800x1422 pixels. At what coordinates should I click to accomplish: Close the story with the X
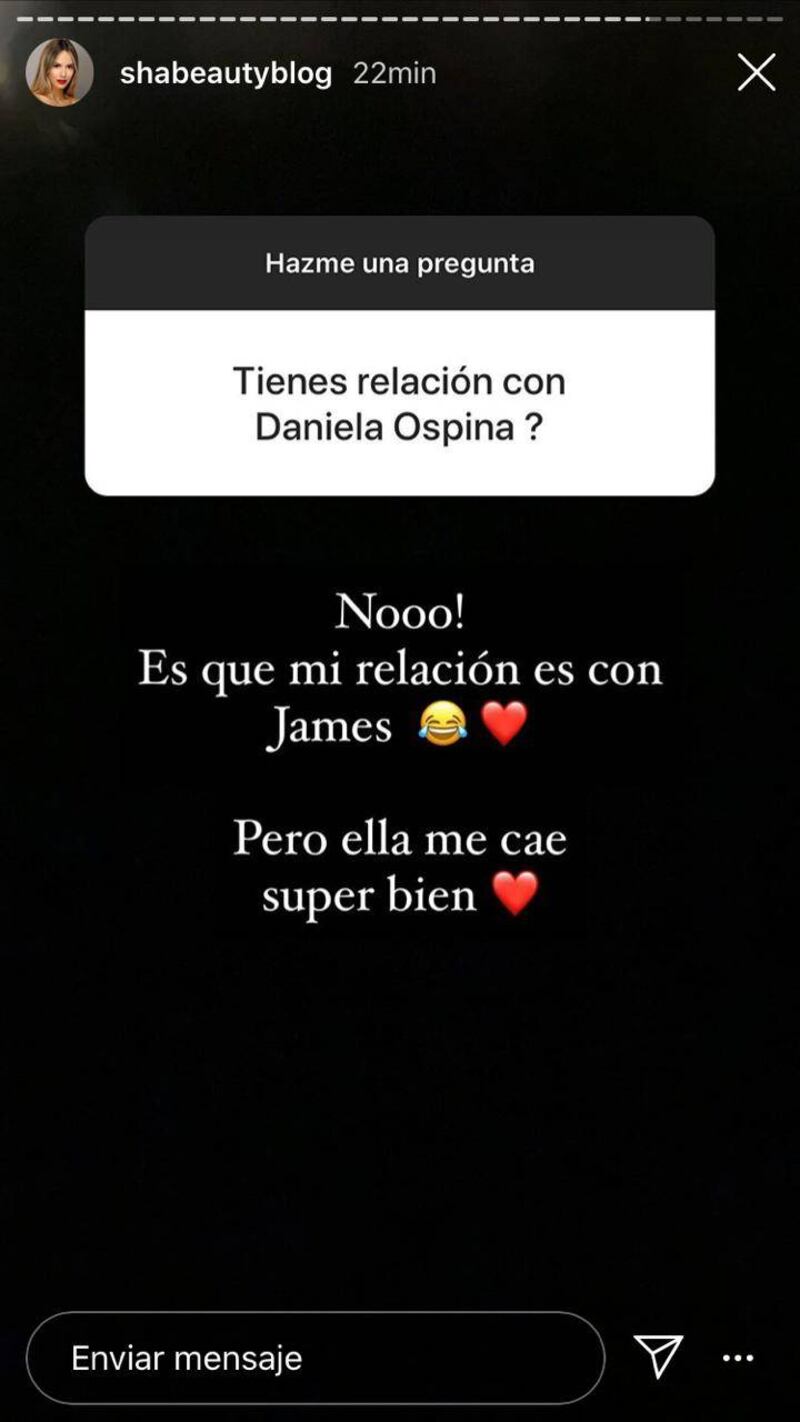point(756,73)
